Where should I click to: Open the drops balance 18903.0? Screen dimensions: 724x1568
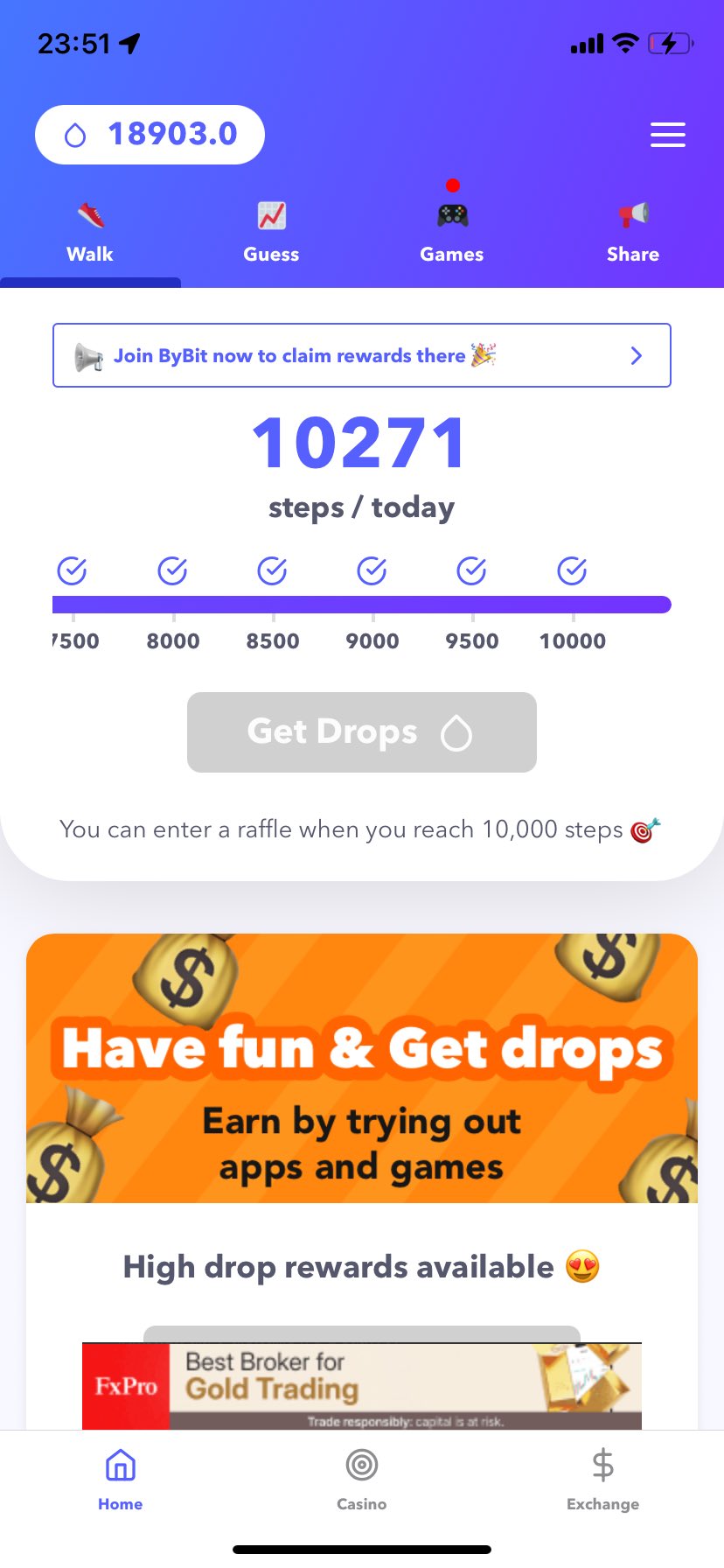tap(150, 135)
